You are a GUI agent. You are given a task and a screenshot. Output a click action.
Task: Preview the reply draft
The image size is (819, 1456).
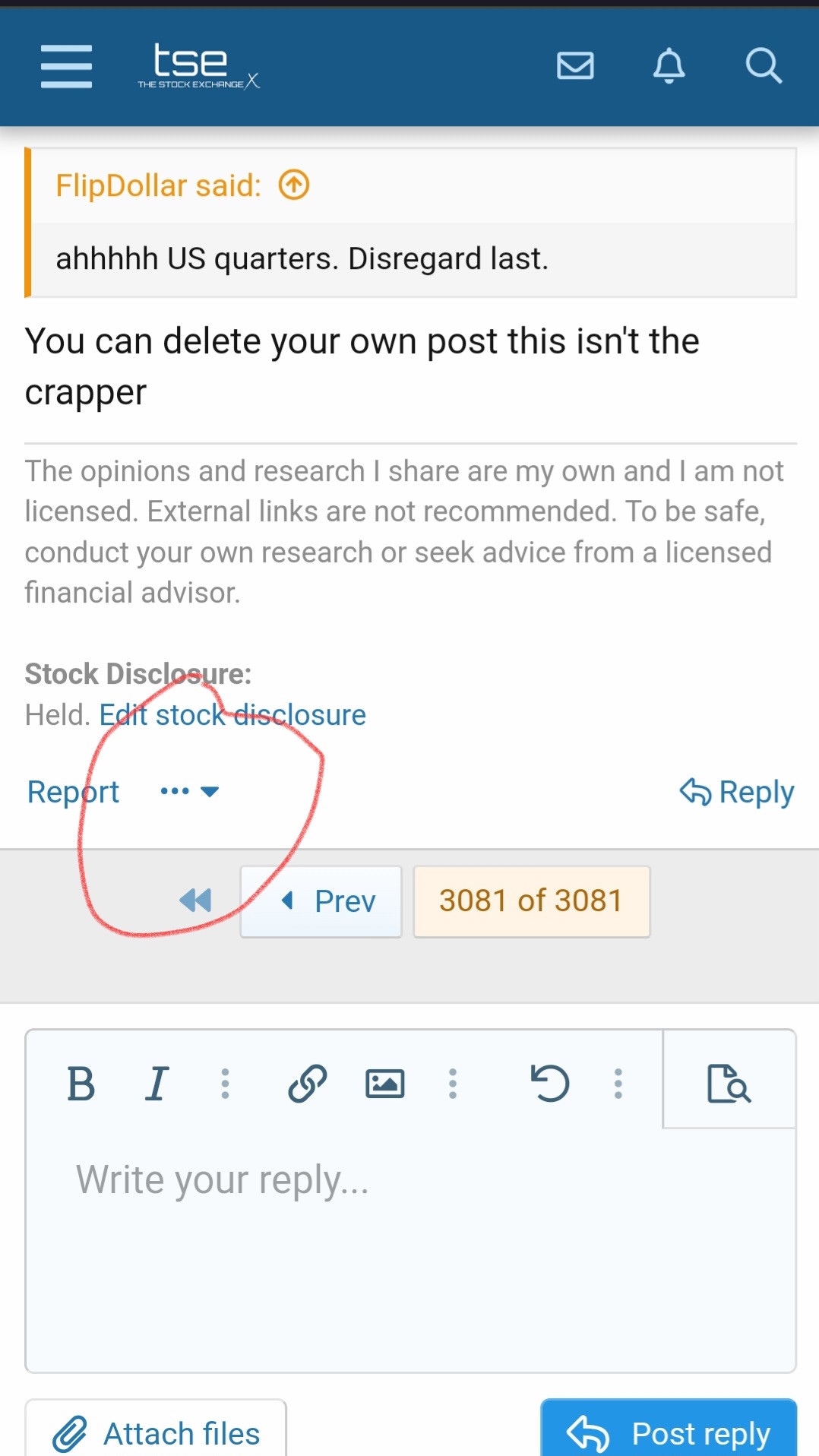click(x=729, y=1082)
